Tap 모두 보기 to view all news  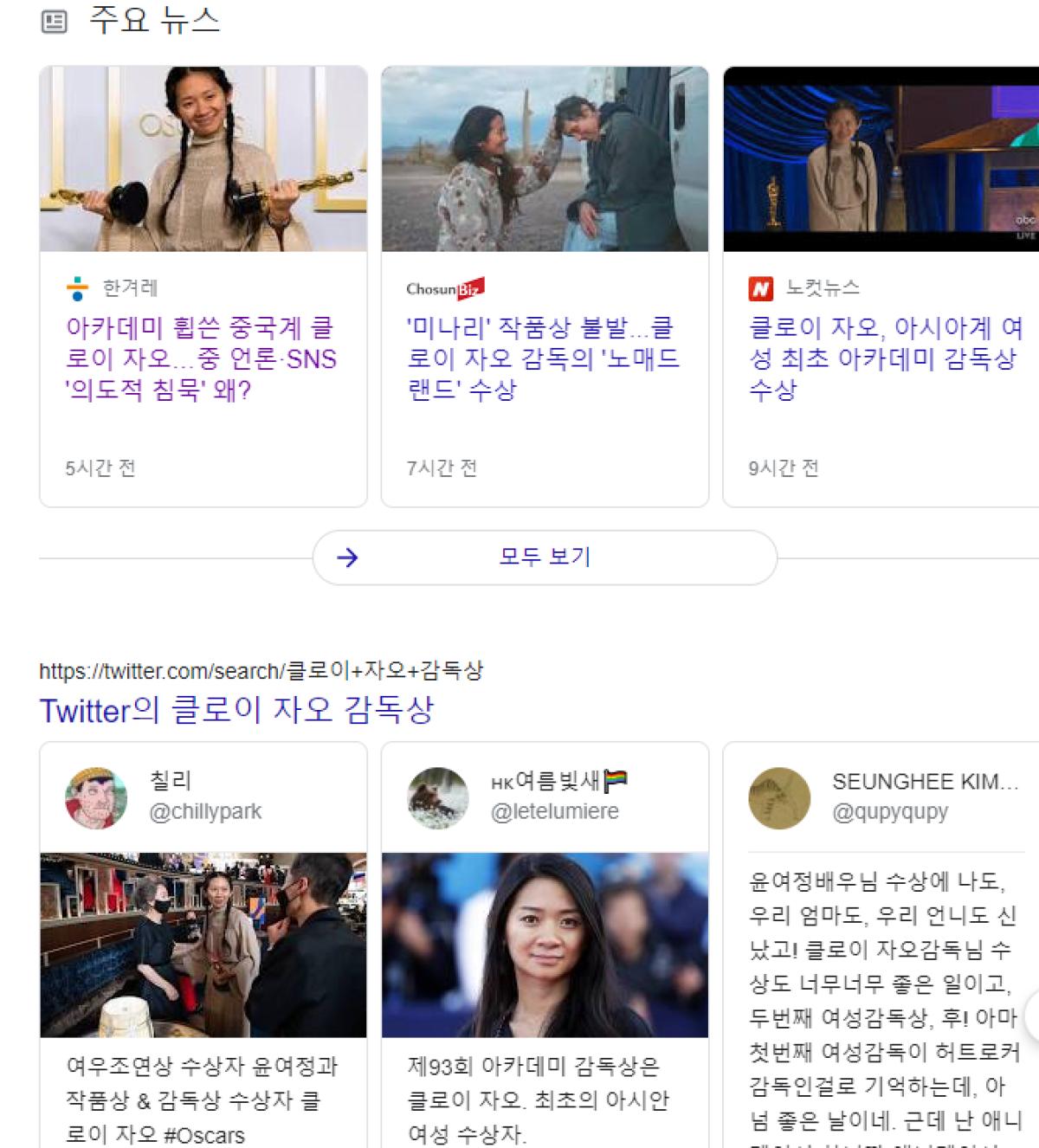(x=545, y=557)
